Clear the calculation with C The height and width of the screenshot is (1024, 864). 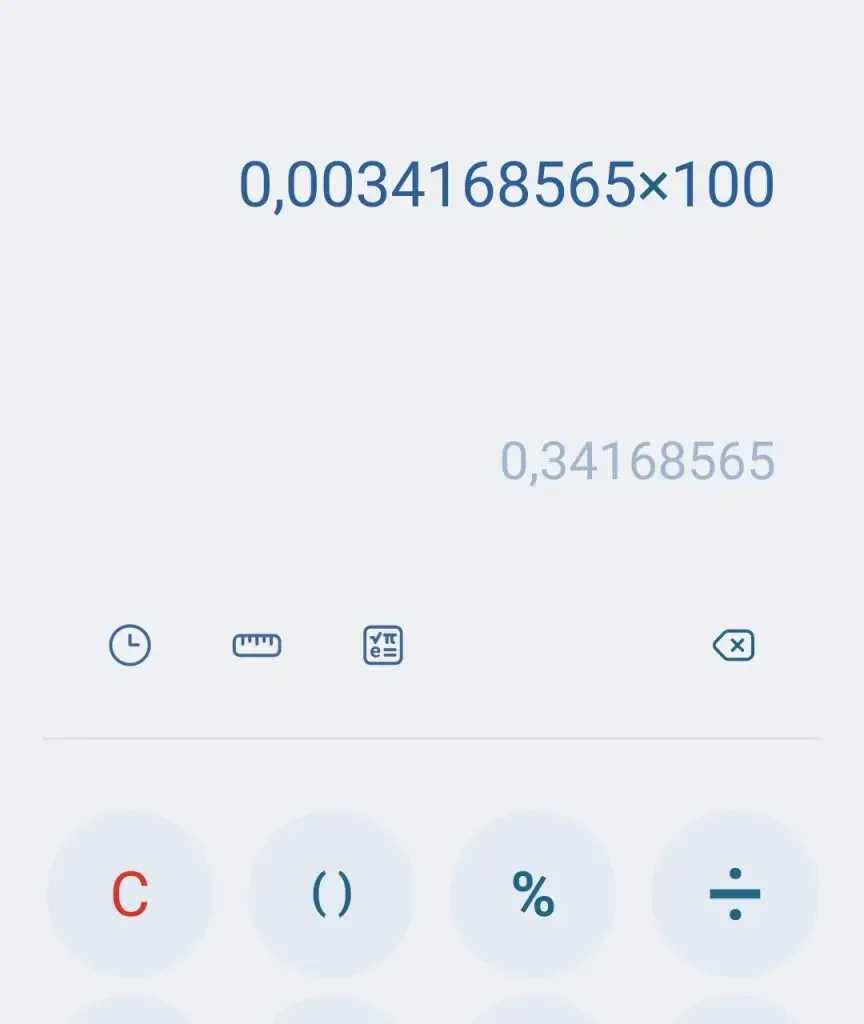click(x=130, y=893)
